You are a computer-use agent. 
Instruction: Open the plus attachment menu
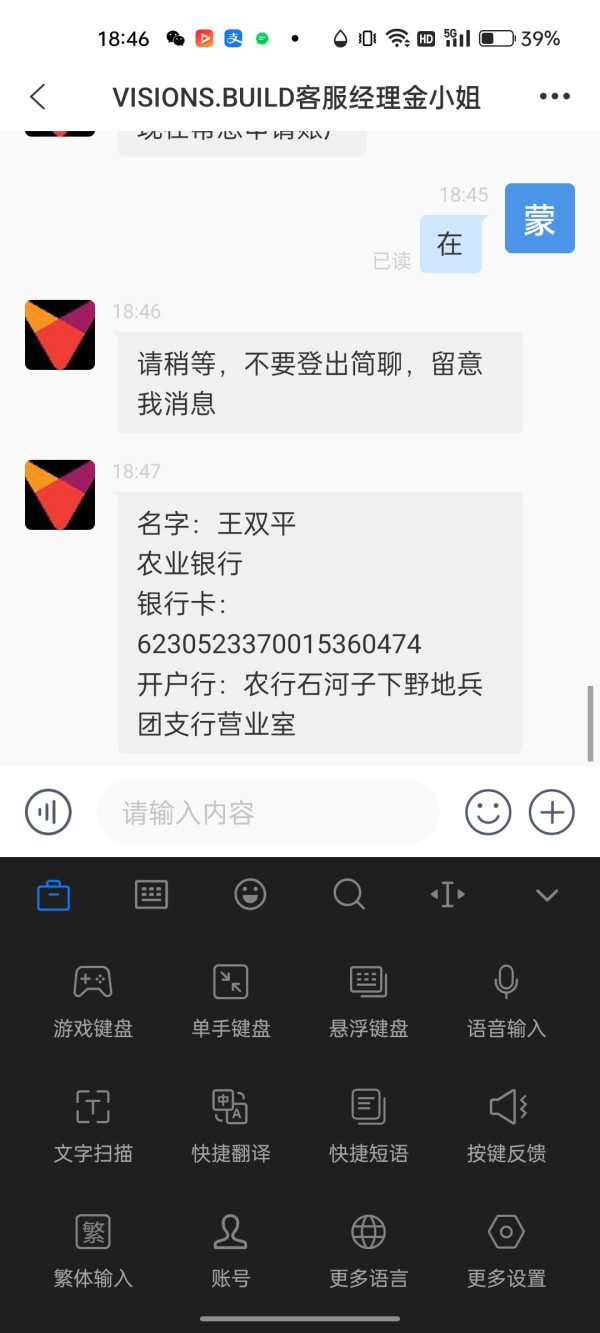(x=552, y=812)
